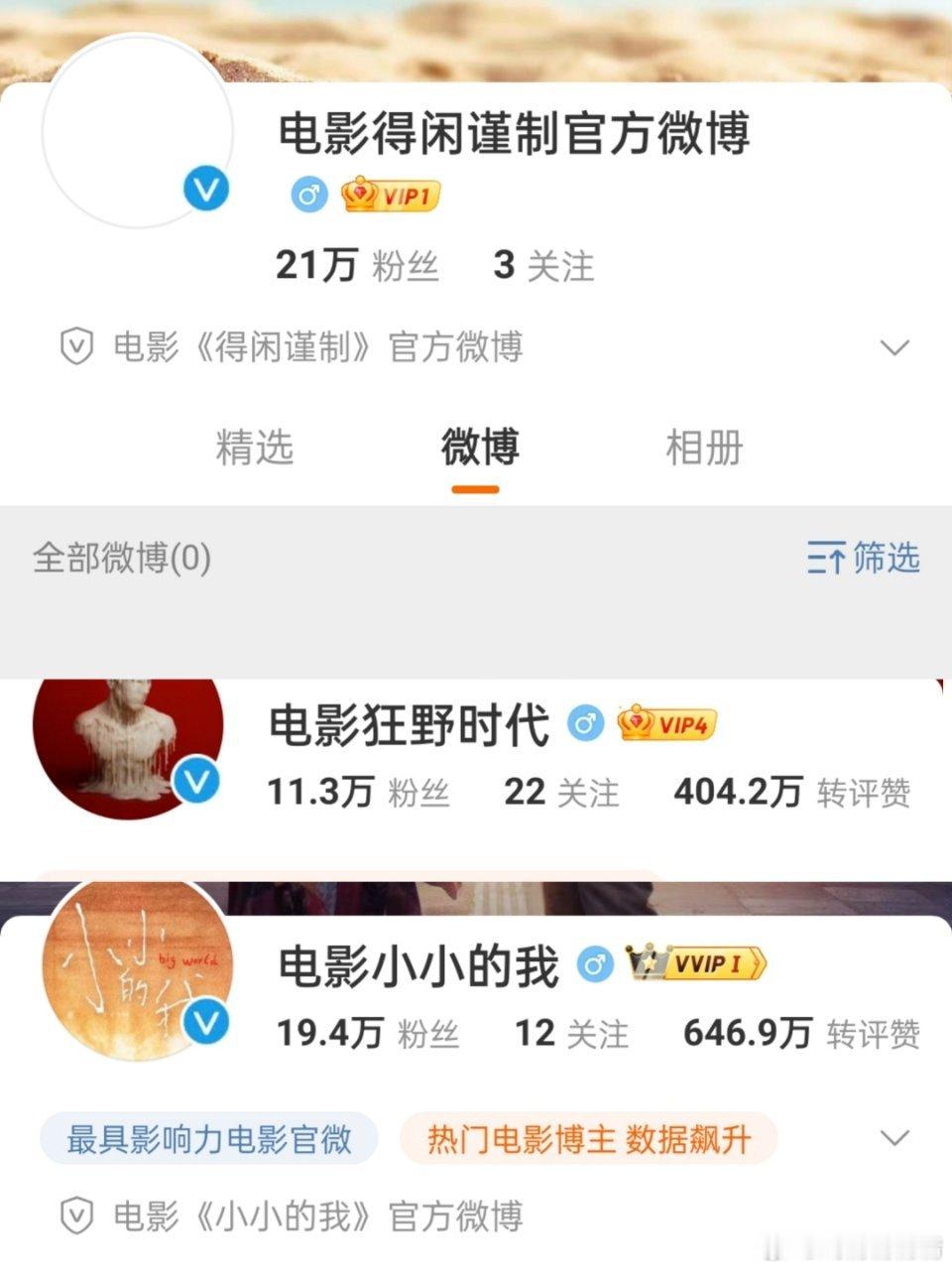
Task: Select the 最具影响力电影官微 tag
Action: pos(208,1139)
